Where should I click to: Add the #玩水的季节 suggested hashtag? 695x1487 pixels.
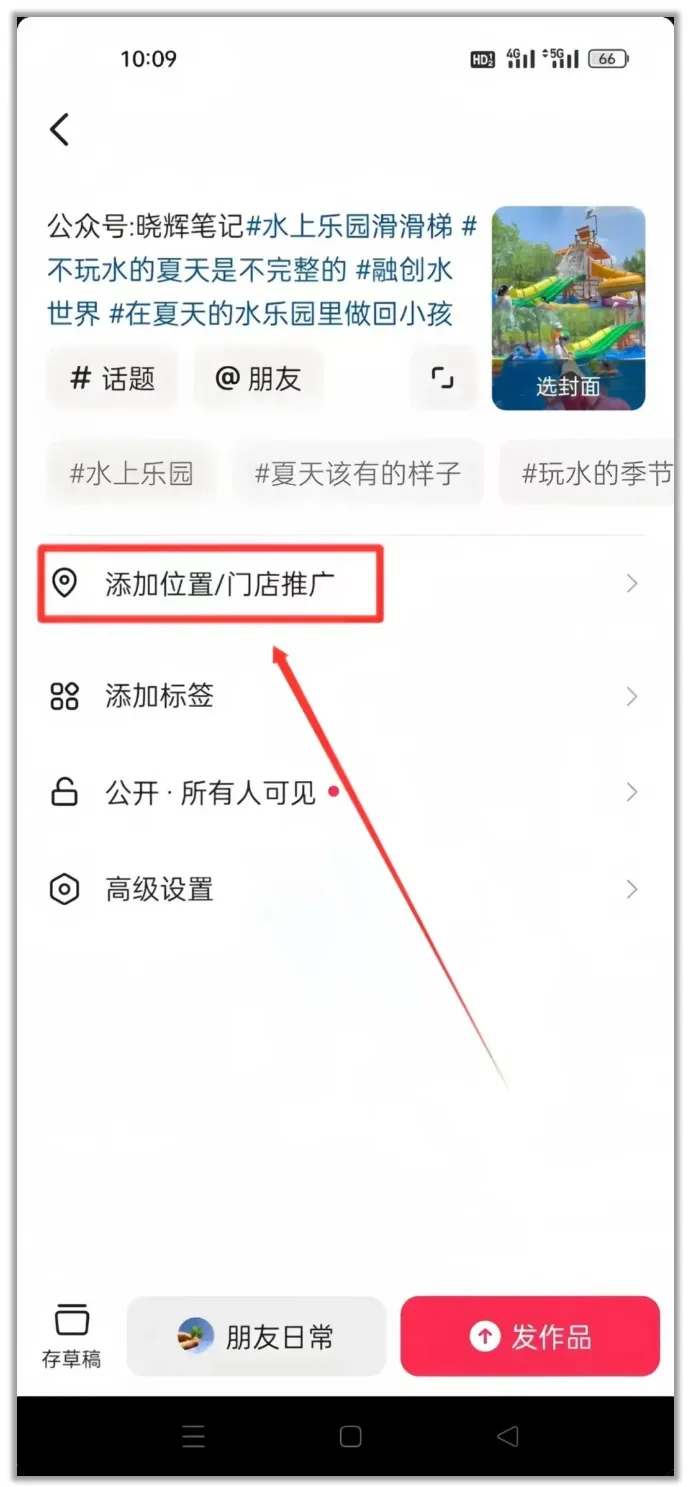pos(588,473)
